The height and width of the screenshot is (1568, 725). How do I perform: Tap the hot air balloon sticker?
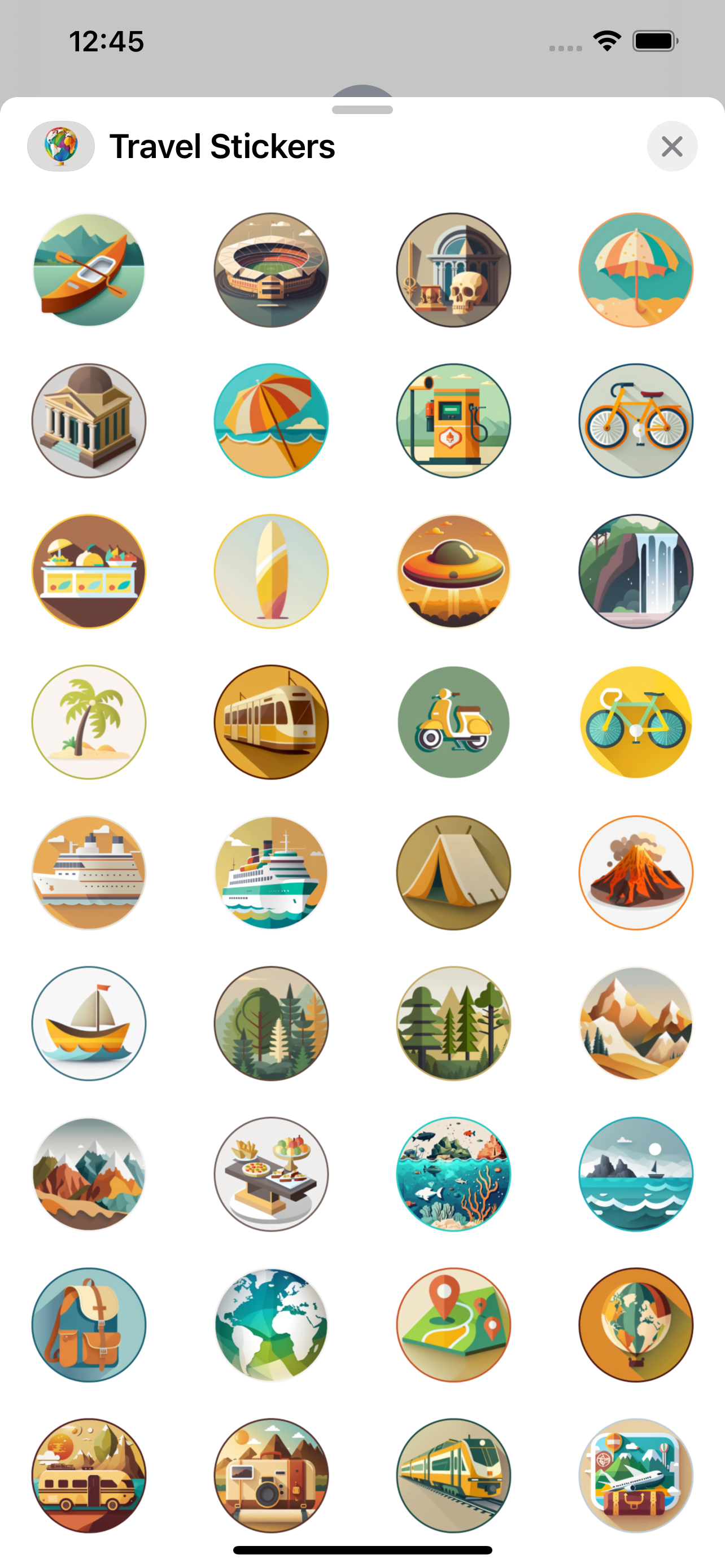coord(636,1325)
